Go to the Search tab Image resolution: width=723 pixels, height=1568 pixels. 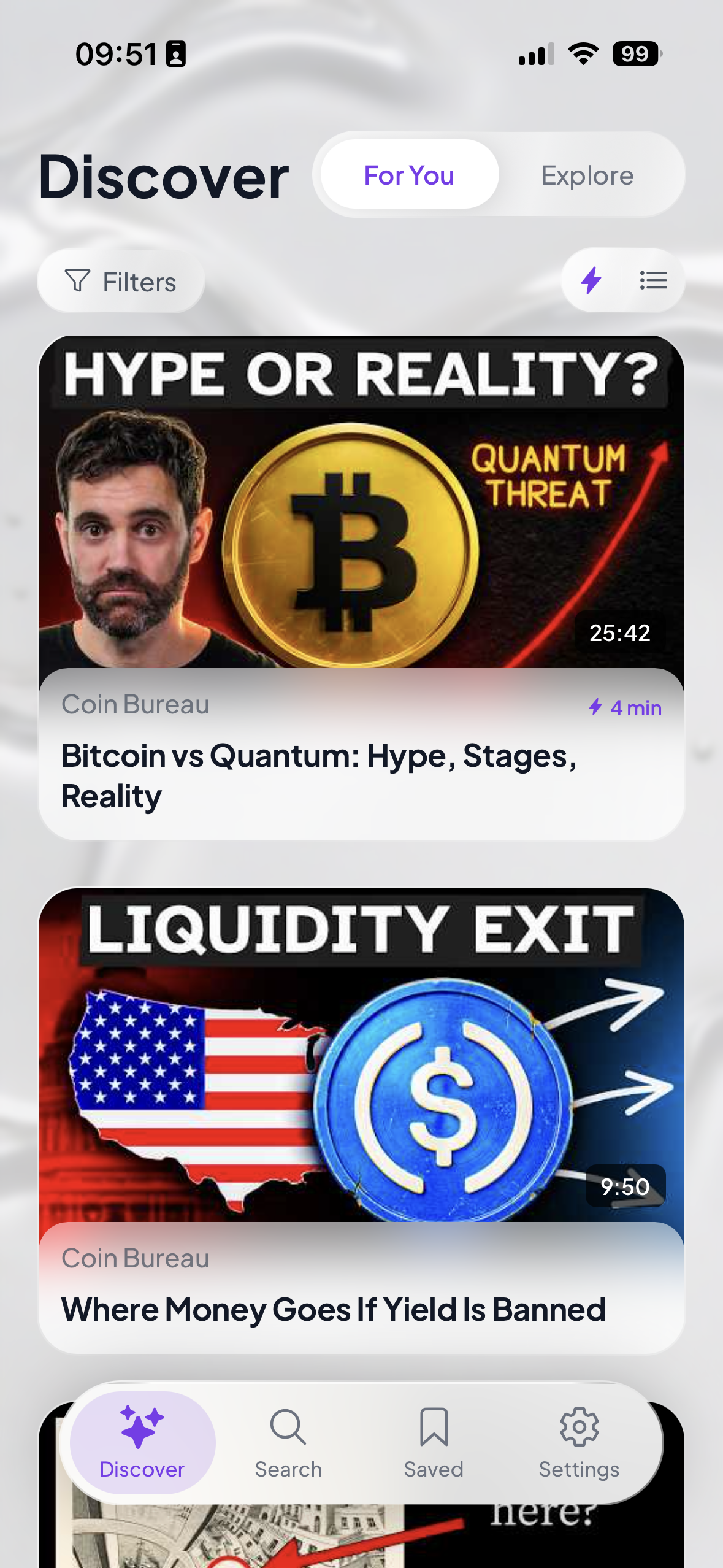tap(288, 1443)
